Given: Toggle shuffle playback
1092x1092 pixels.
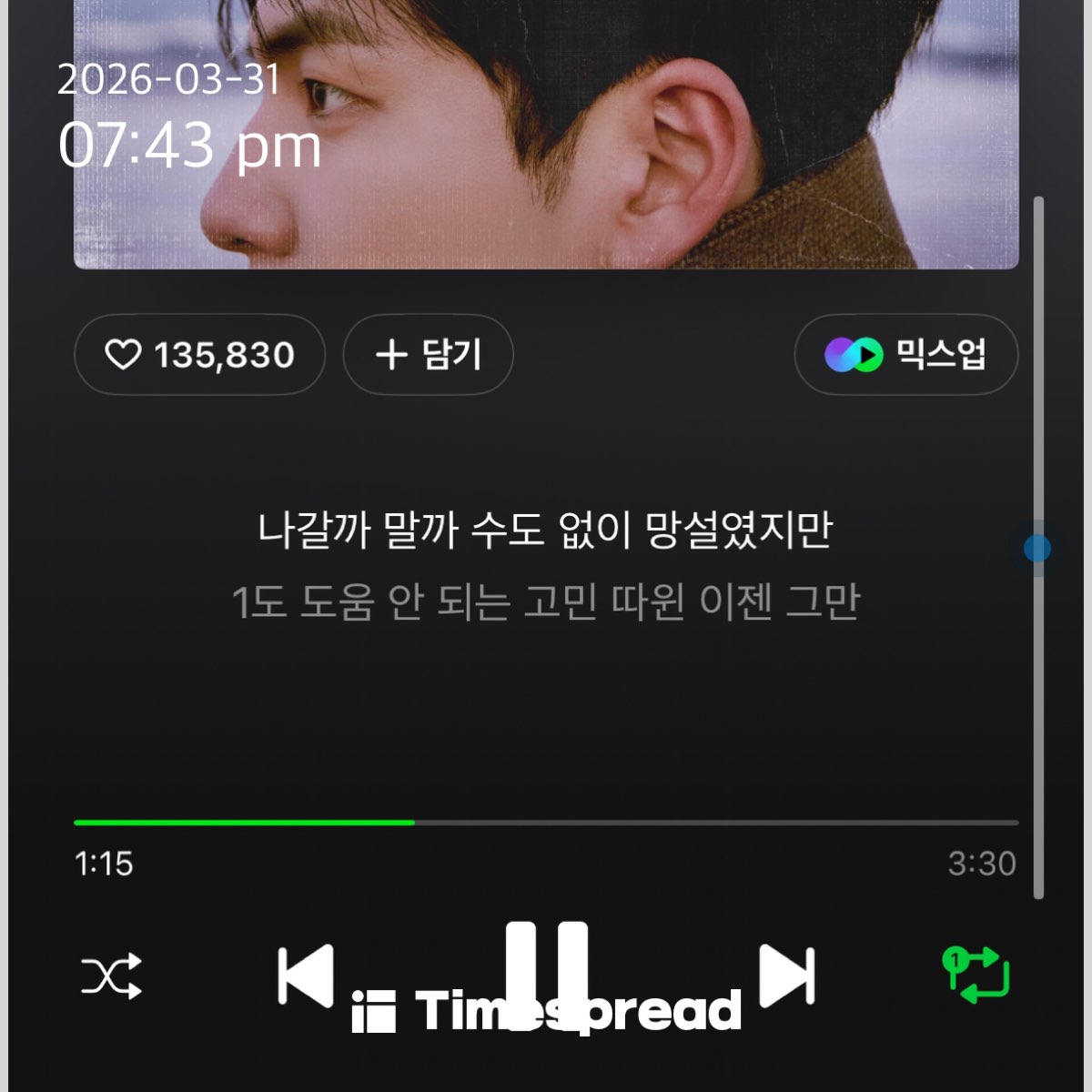Looking at the screenshot, I should 111,976.
